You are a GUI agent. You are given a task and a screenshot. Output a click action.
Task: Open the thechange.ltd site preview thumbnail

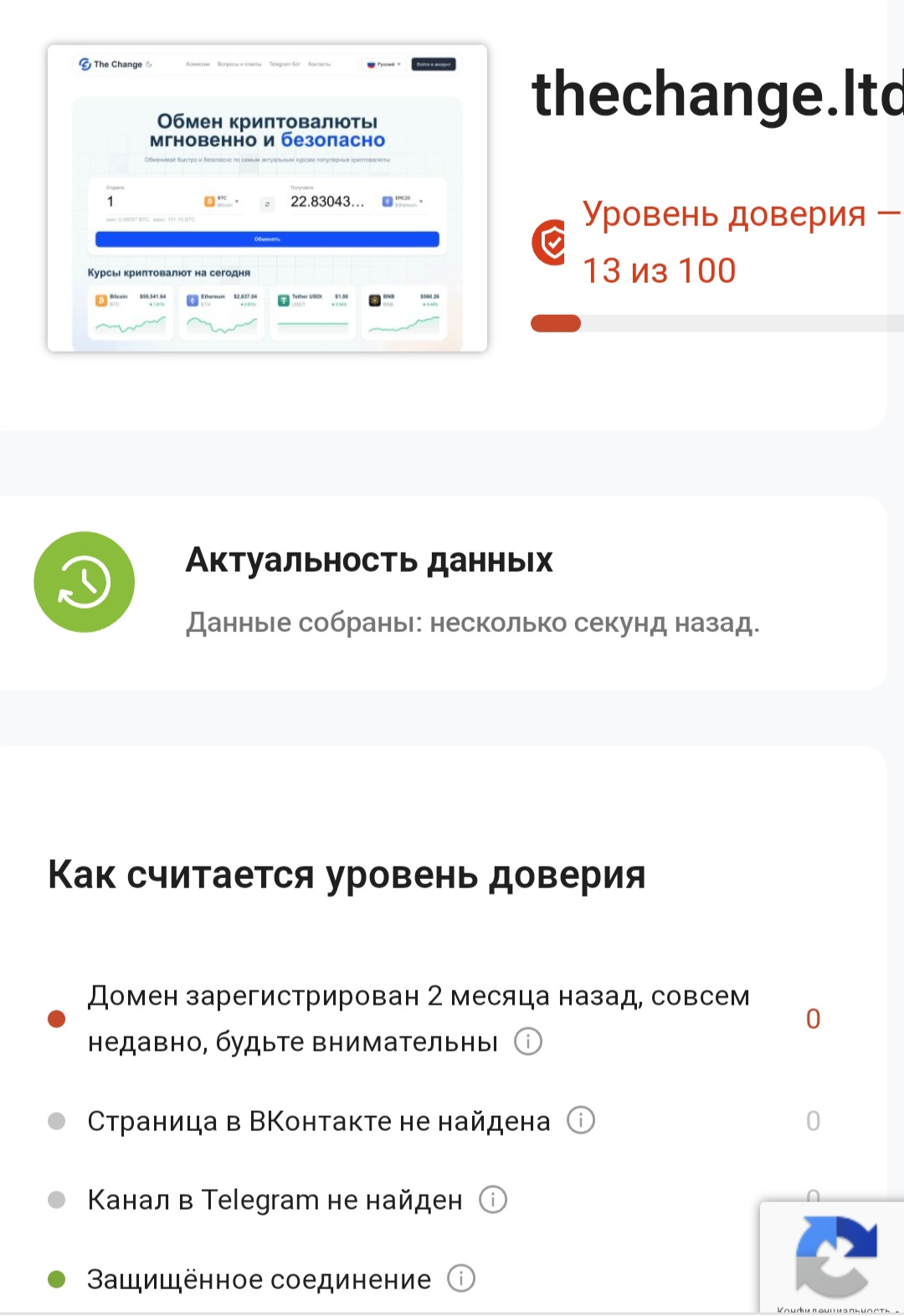click(267, 198)
